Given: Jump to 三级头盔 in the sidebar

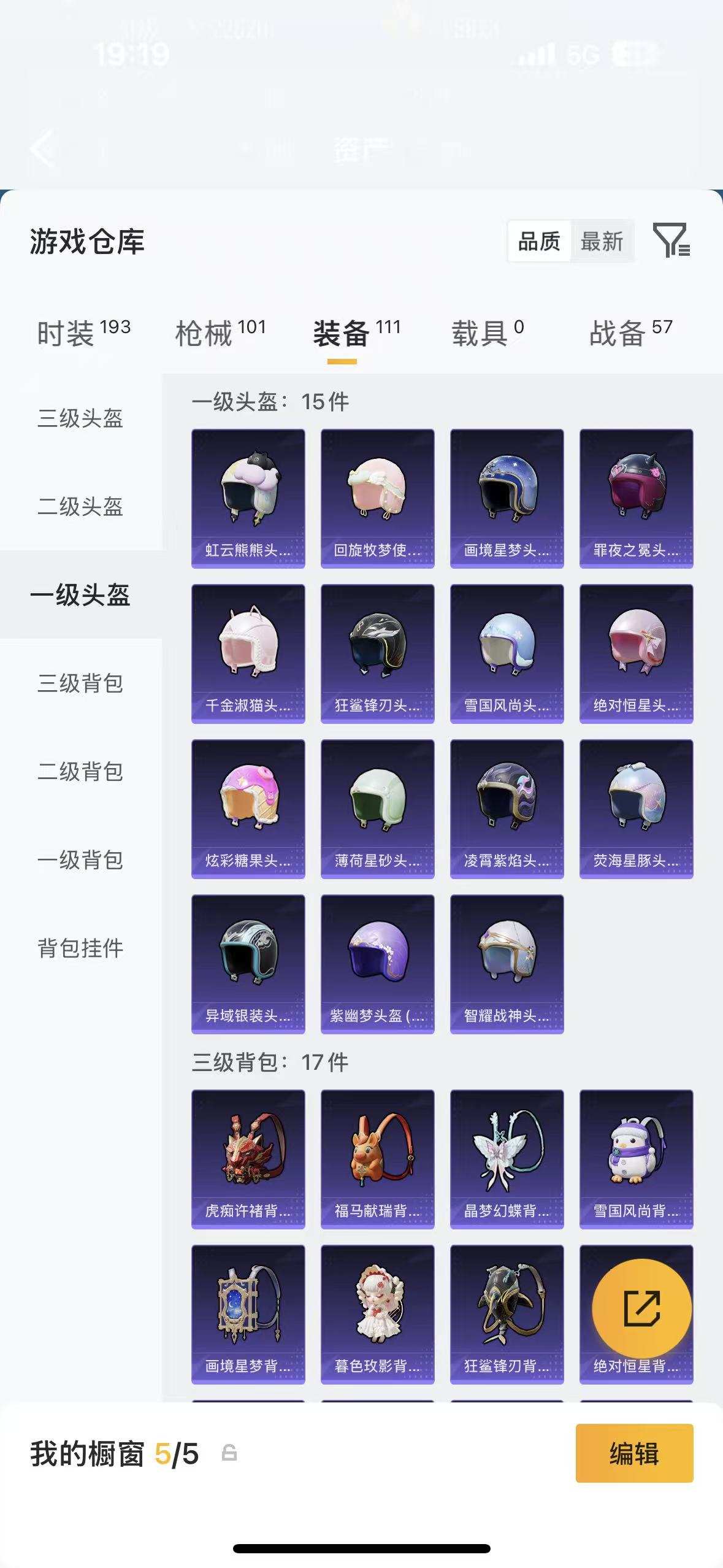Looking at the screenshot, I should [80, 418].
